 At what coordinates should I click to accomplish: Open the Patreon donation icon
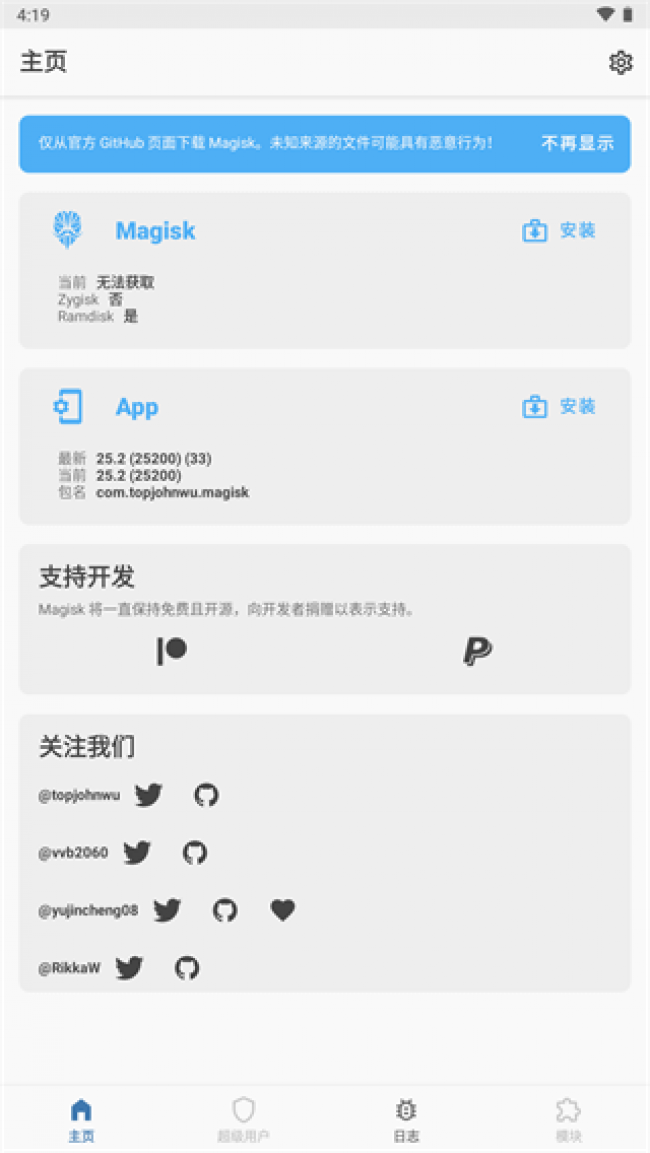point(172,652)
